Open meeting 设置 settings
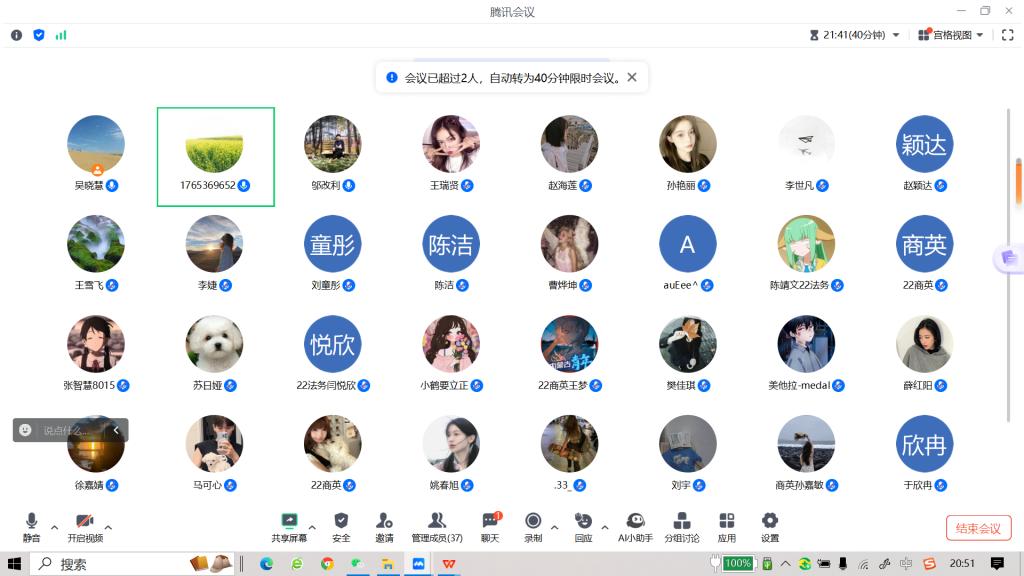 (769, 525)
